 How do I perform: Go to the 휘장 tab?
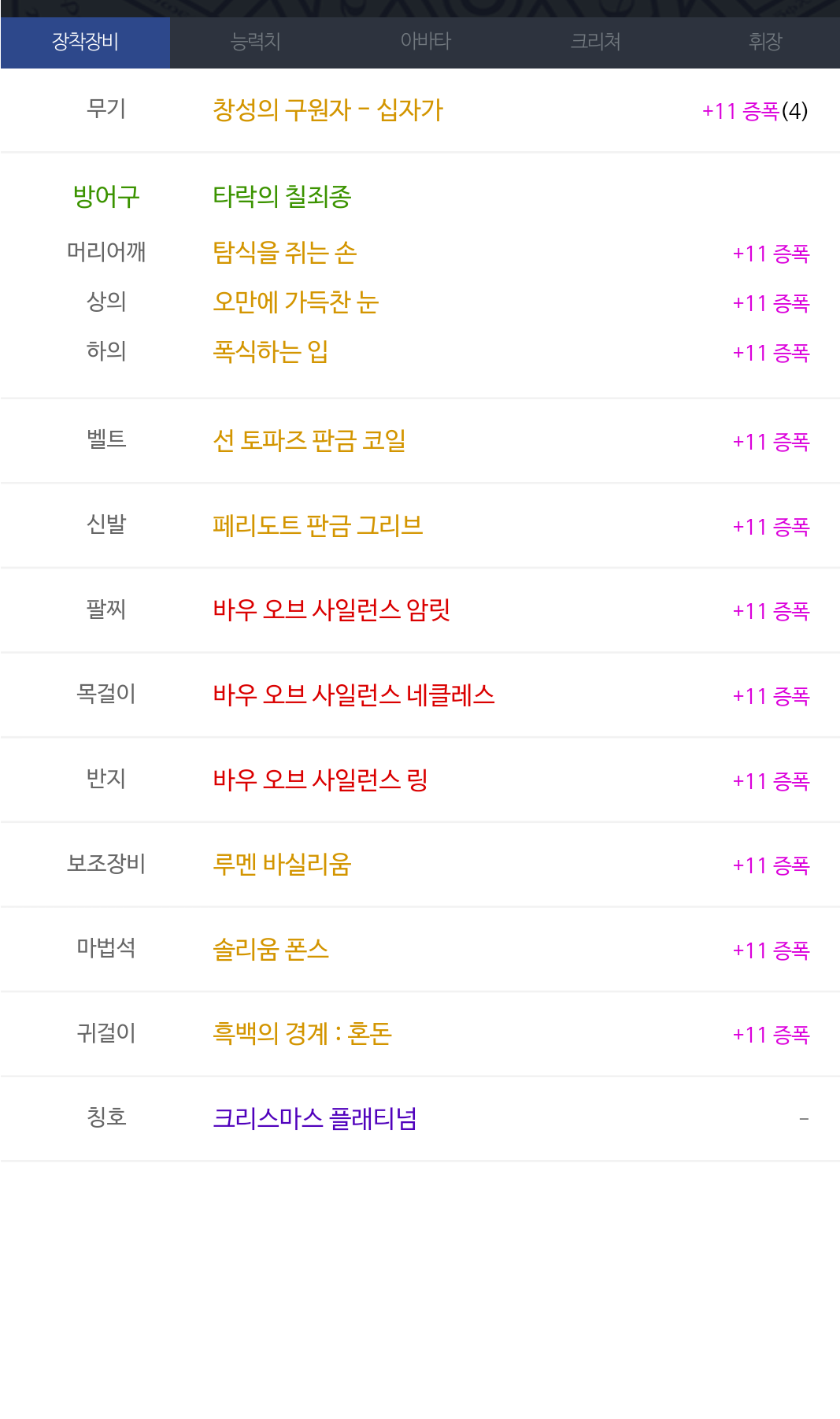tap(764, 43)
